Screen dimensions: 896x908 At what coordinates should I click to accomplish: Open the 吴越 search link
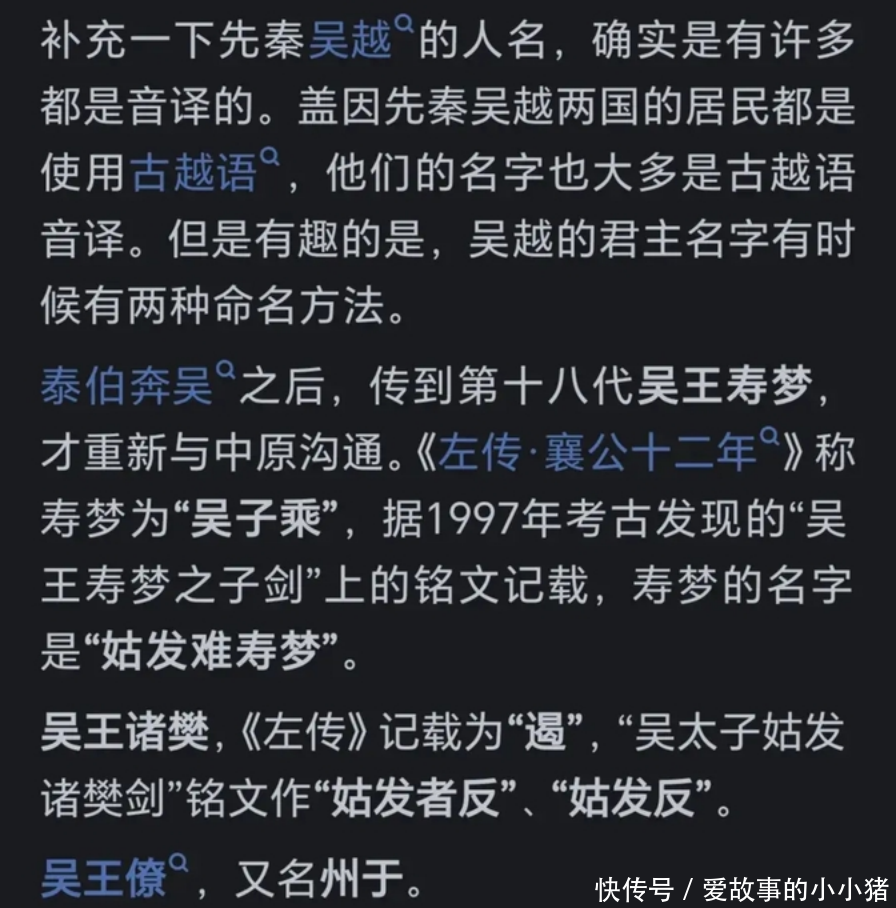(352, 44)
